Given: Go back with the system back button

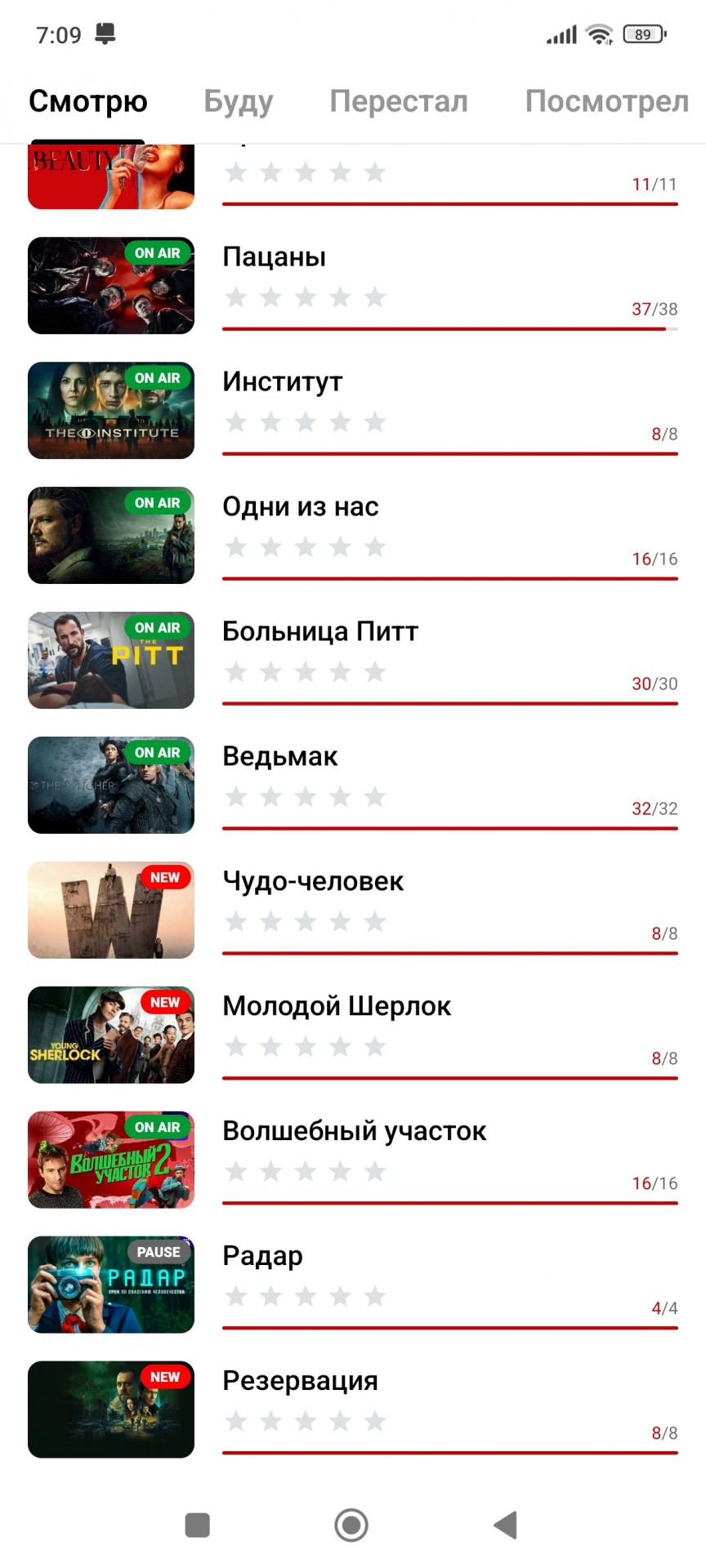Looking at the screenshot, I should [506, 1525].
